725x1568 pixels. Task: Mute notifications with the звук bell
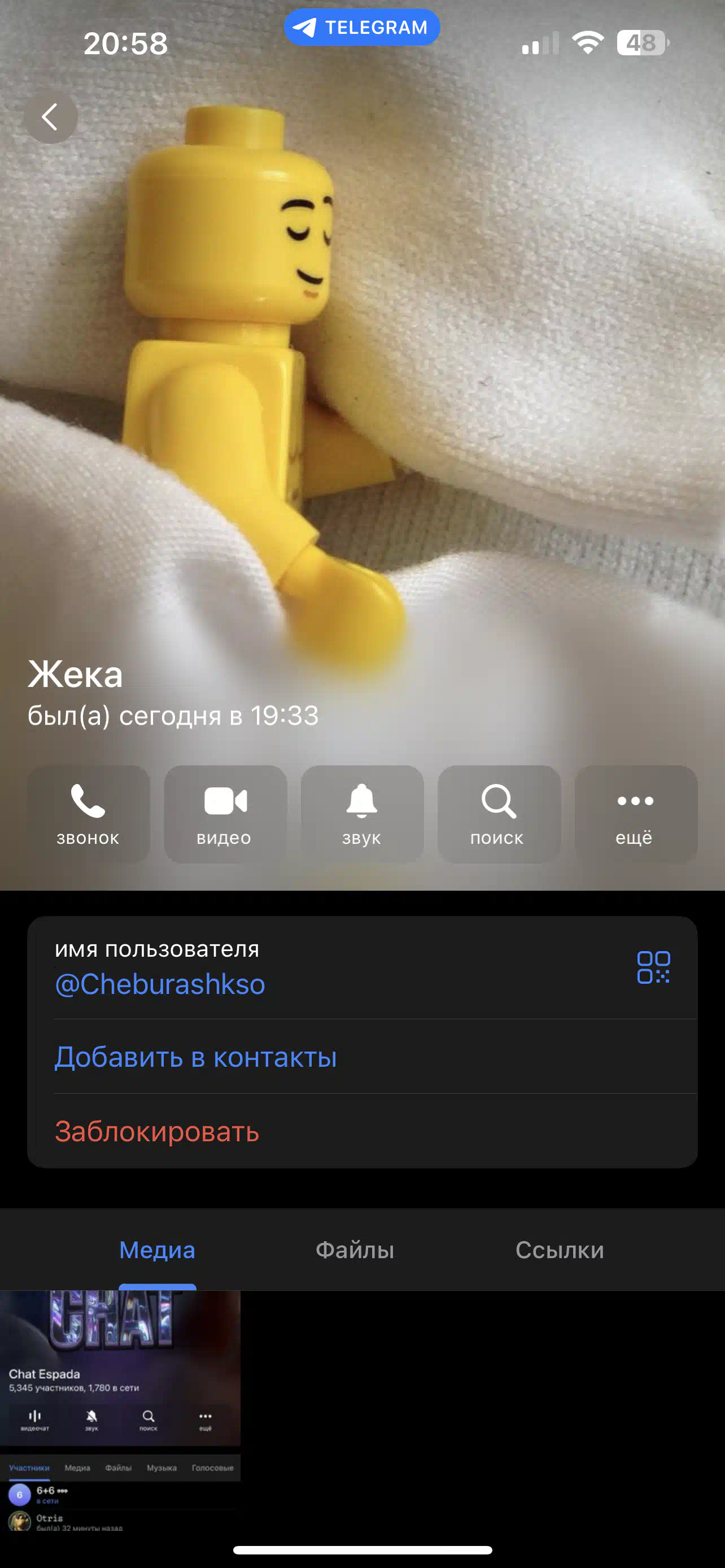(x=362, y=814)
